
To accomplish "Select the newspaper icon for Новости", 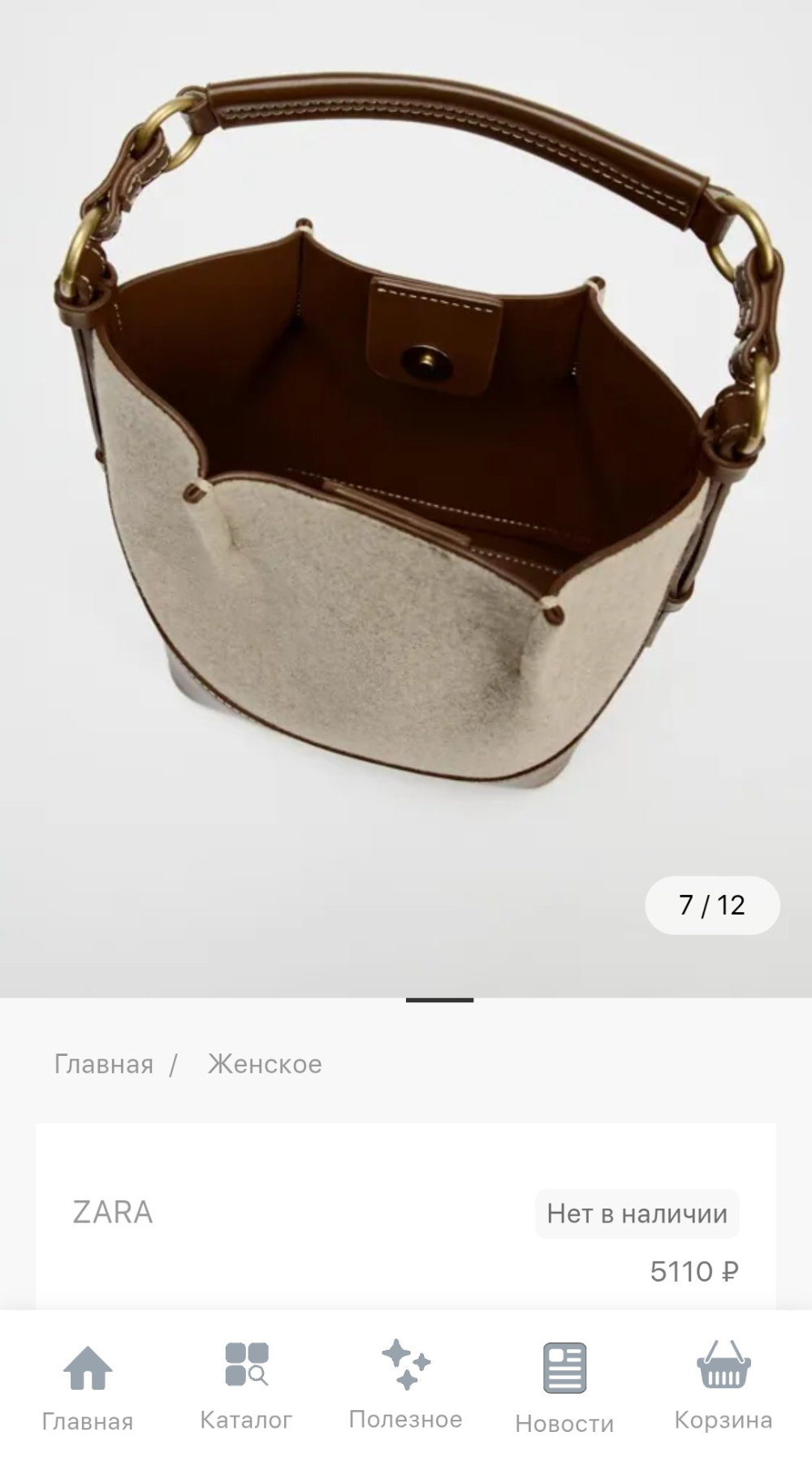I will (564, 1365).
